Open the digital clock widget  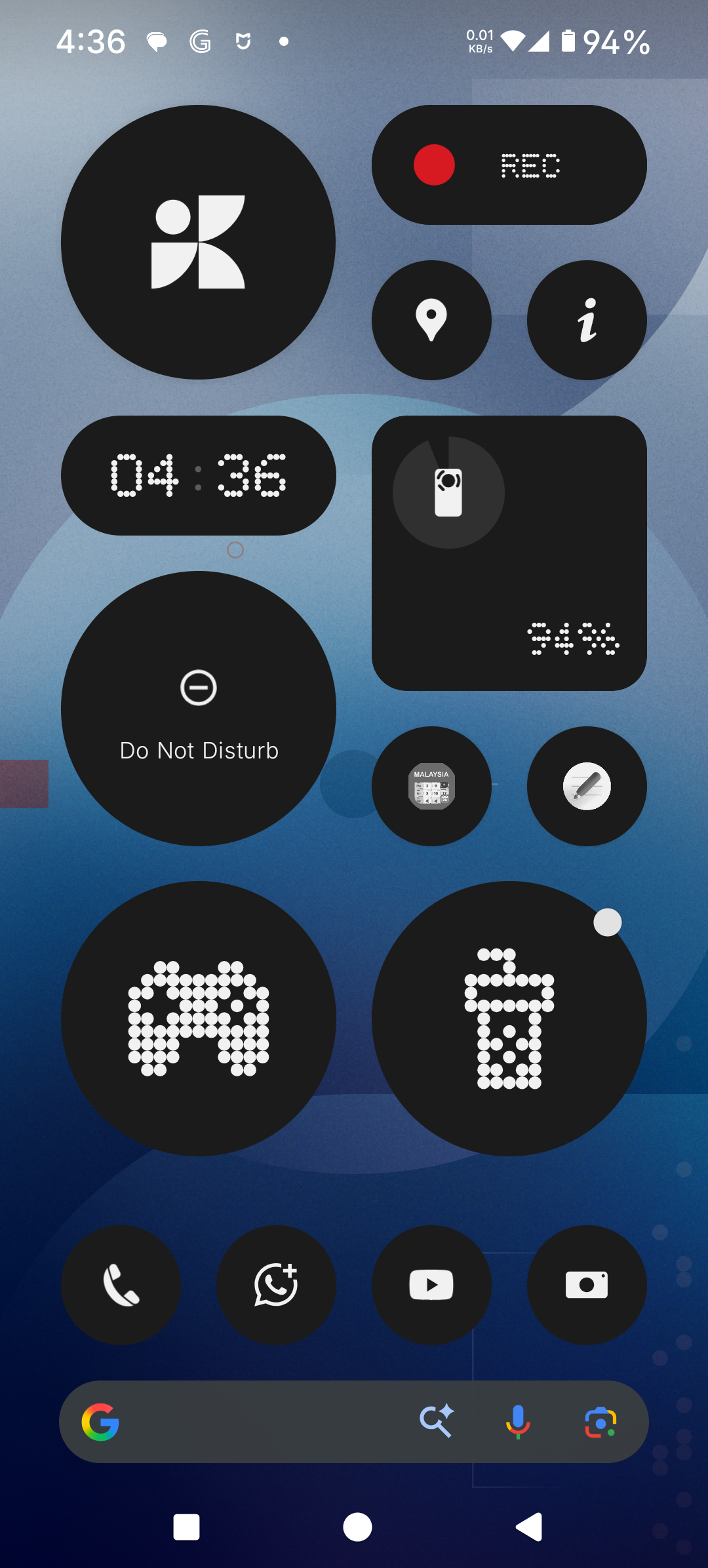point(198,475)
